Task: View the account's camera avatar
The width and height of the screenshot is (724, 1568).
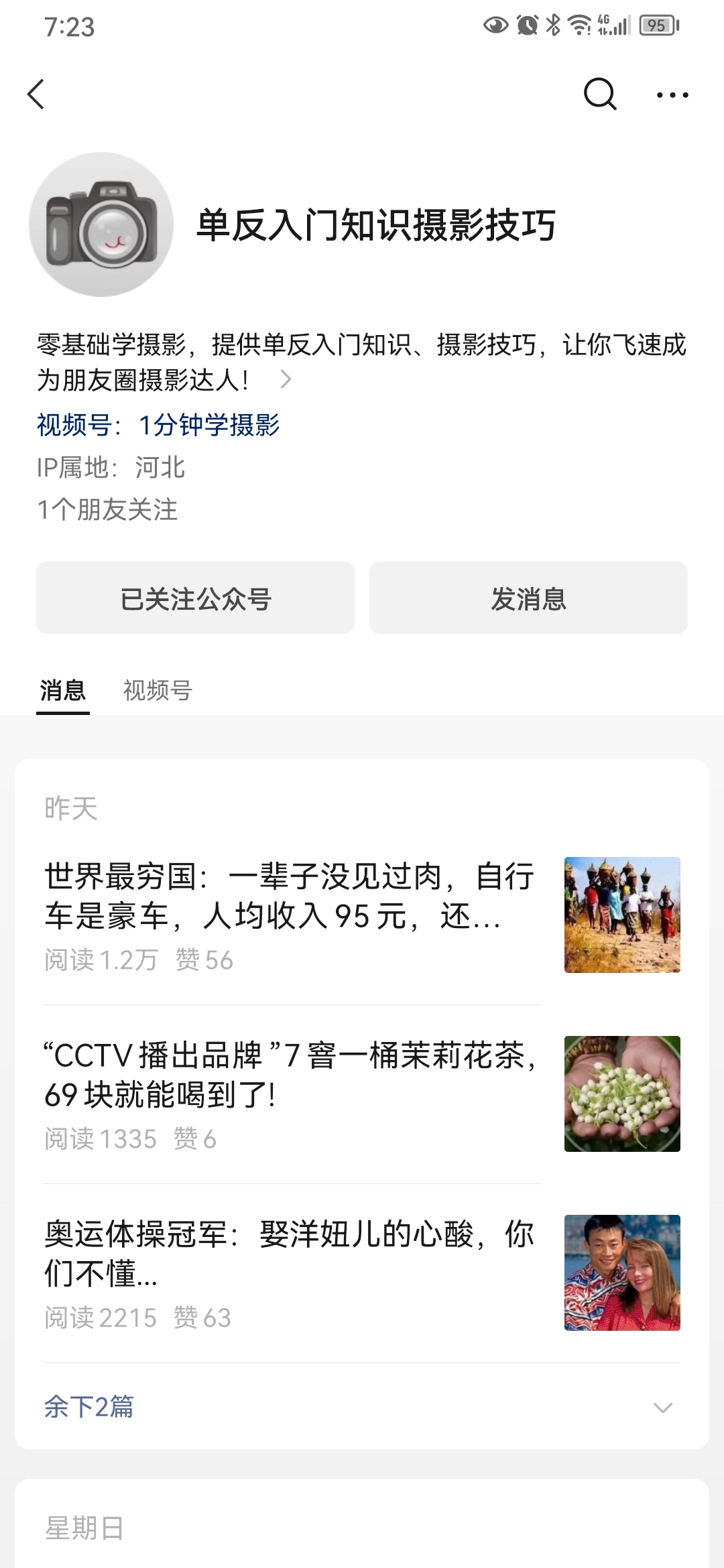Action: (x=101, y=224)
